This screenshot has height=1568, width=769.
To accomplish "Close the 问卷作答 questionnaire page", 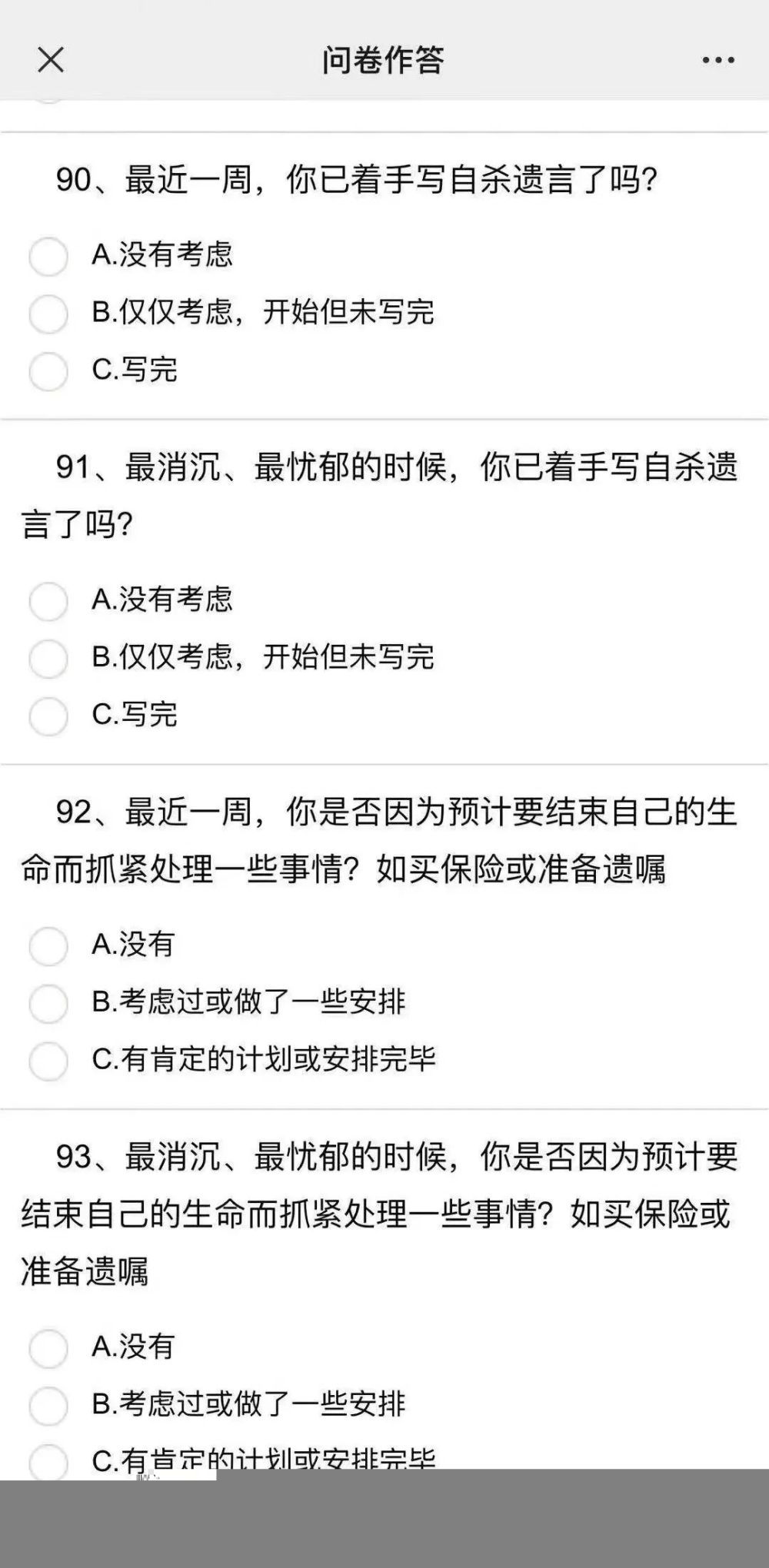I will click(51, 59).
